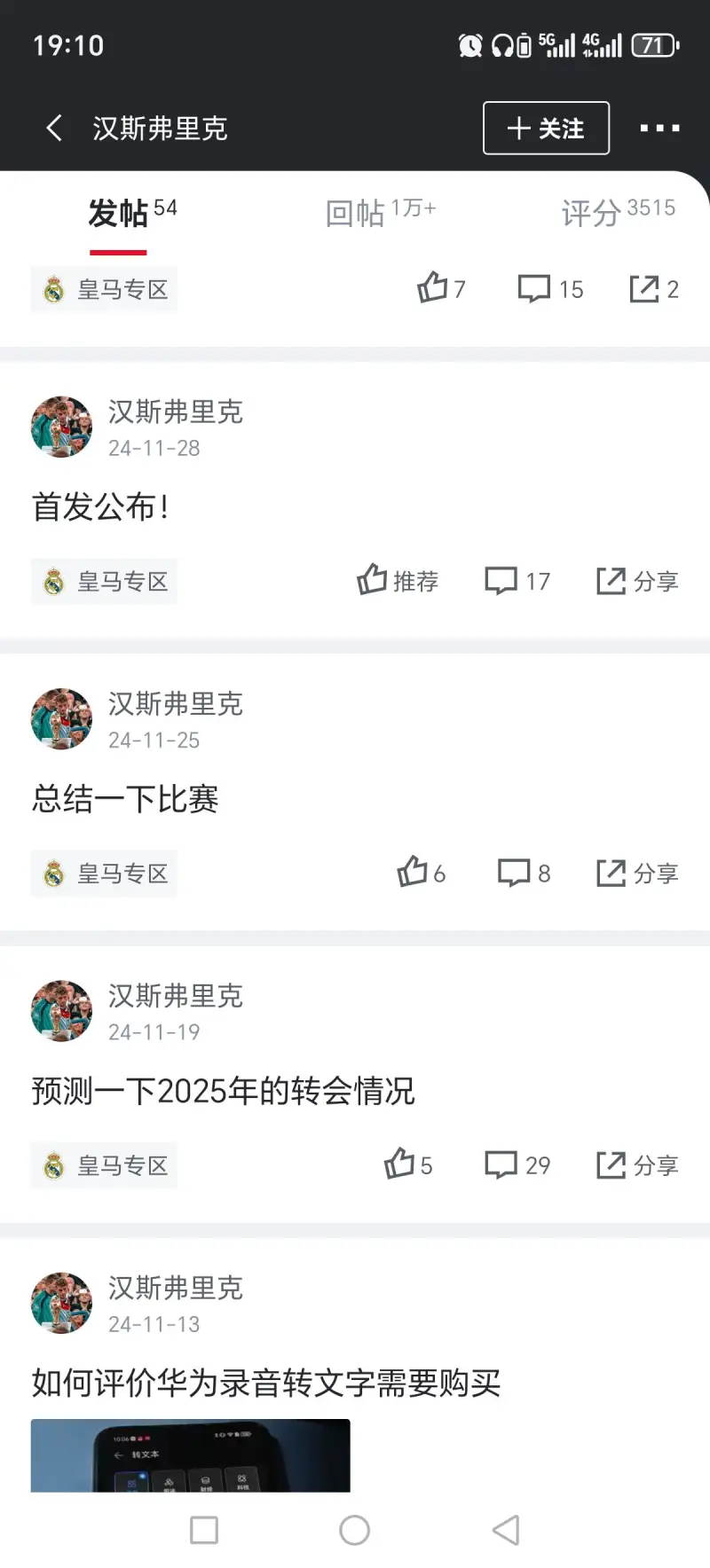Follow 汉斯弗里克 with the 关注 button
The image size is (710, 1568).
[546, 129]
